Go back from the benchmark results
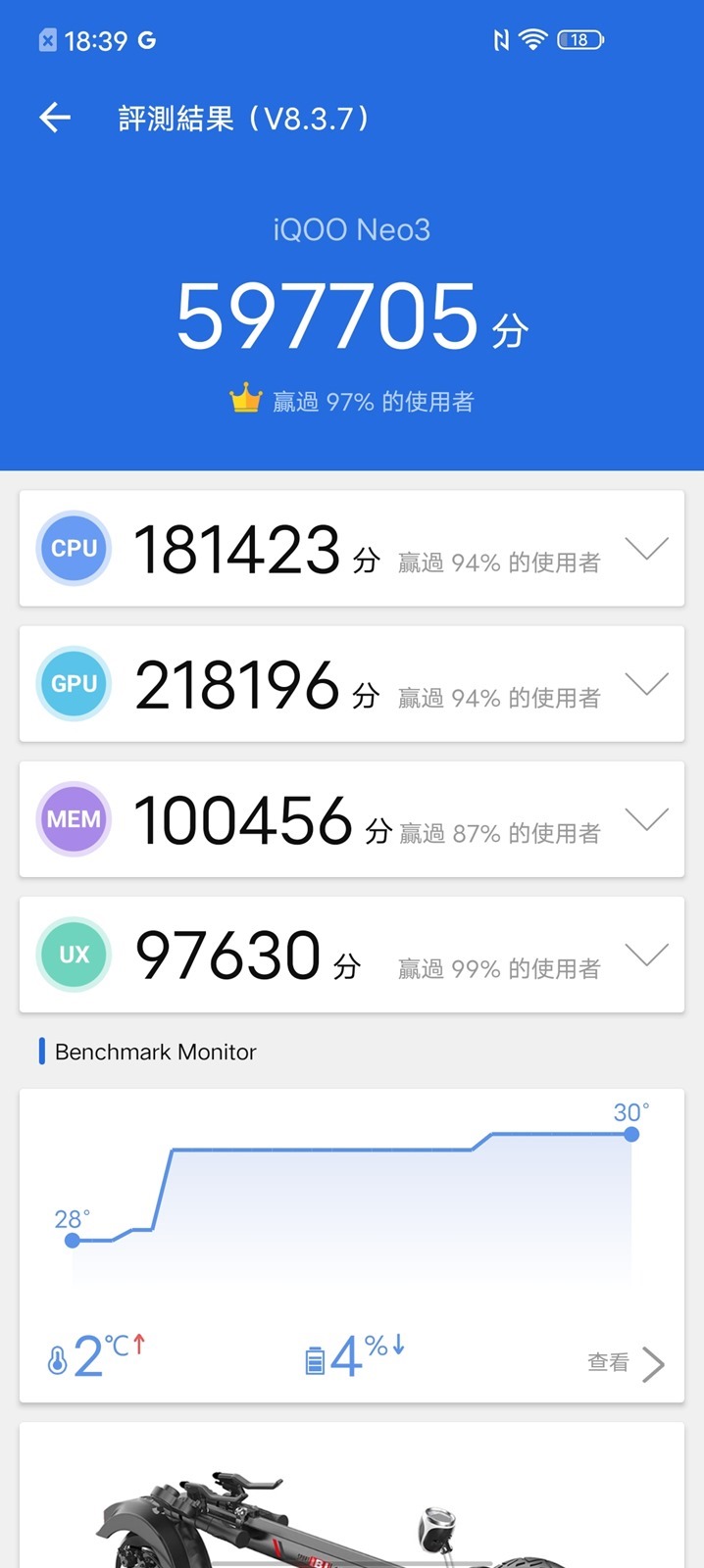Screen dimensions: 704x1568 pyautogui.click(x=55, y=119)
